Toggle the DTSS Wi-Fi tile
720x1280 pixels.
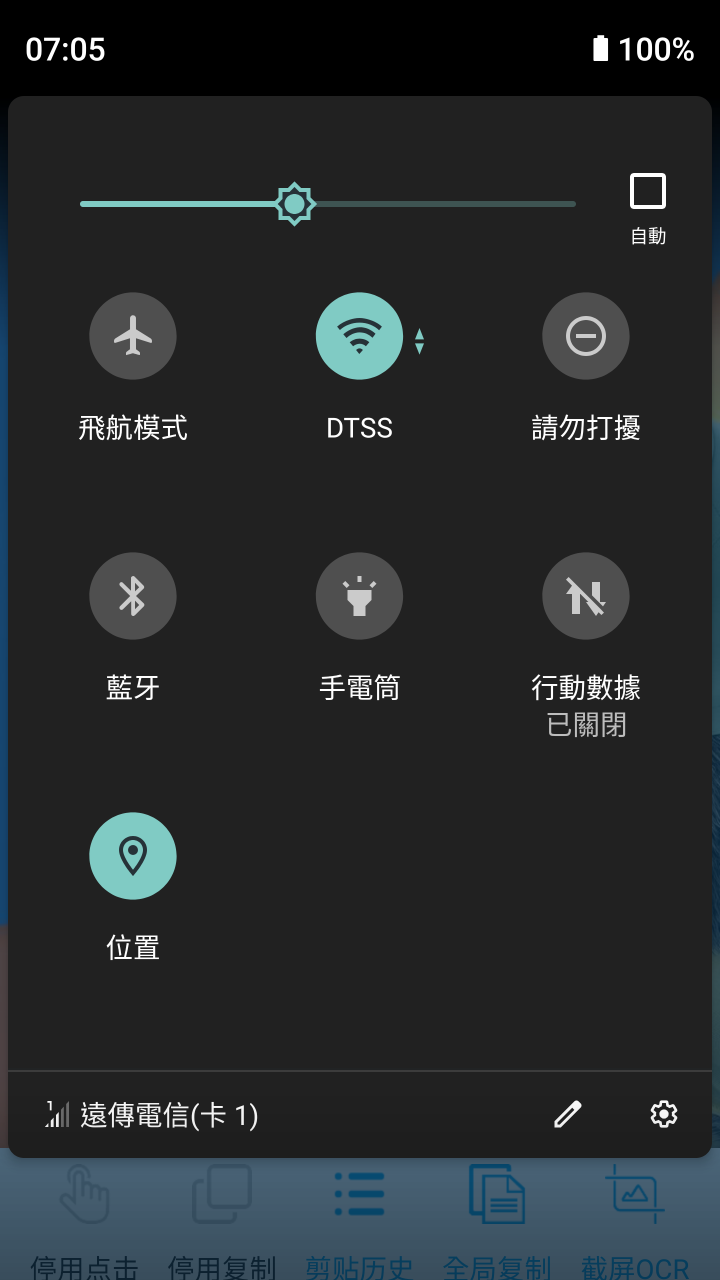359,336
